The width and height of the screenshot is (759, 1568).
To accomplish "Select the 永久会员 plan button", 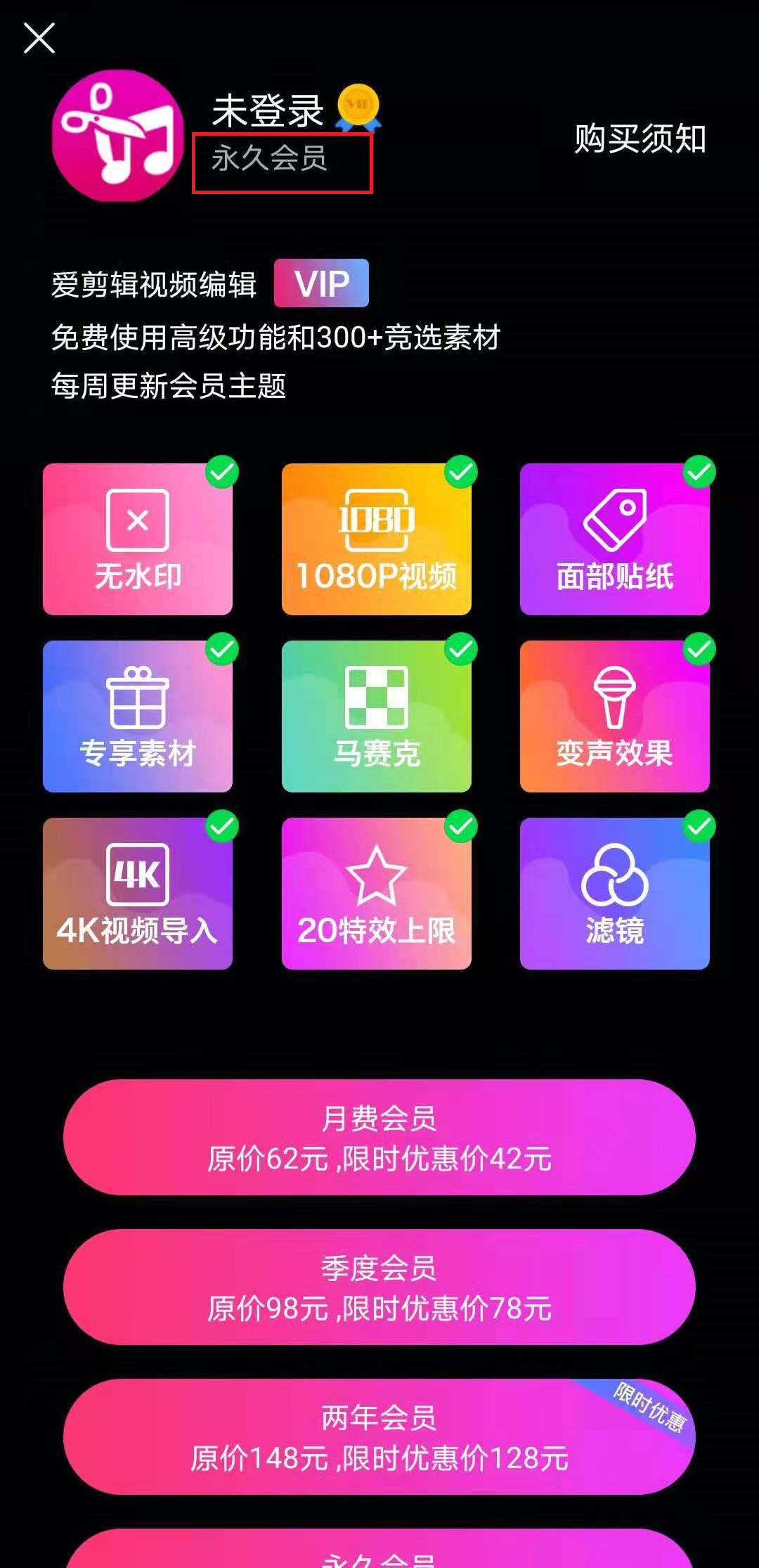I will [379, 1553].
